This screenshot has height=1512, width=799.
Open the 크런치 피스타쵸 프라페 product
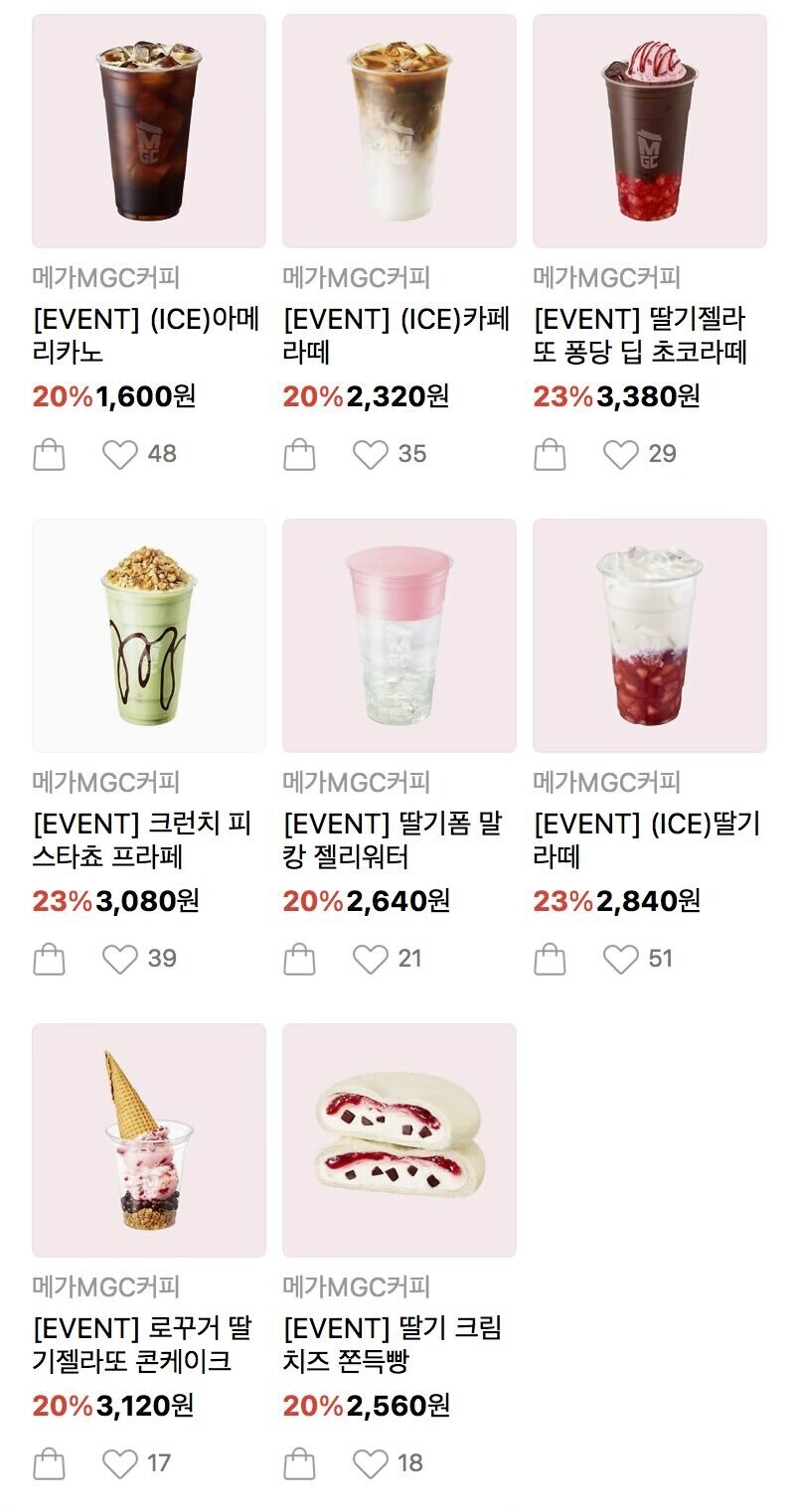pyautogui.click(x=149, y=636)
